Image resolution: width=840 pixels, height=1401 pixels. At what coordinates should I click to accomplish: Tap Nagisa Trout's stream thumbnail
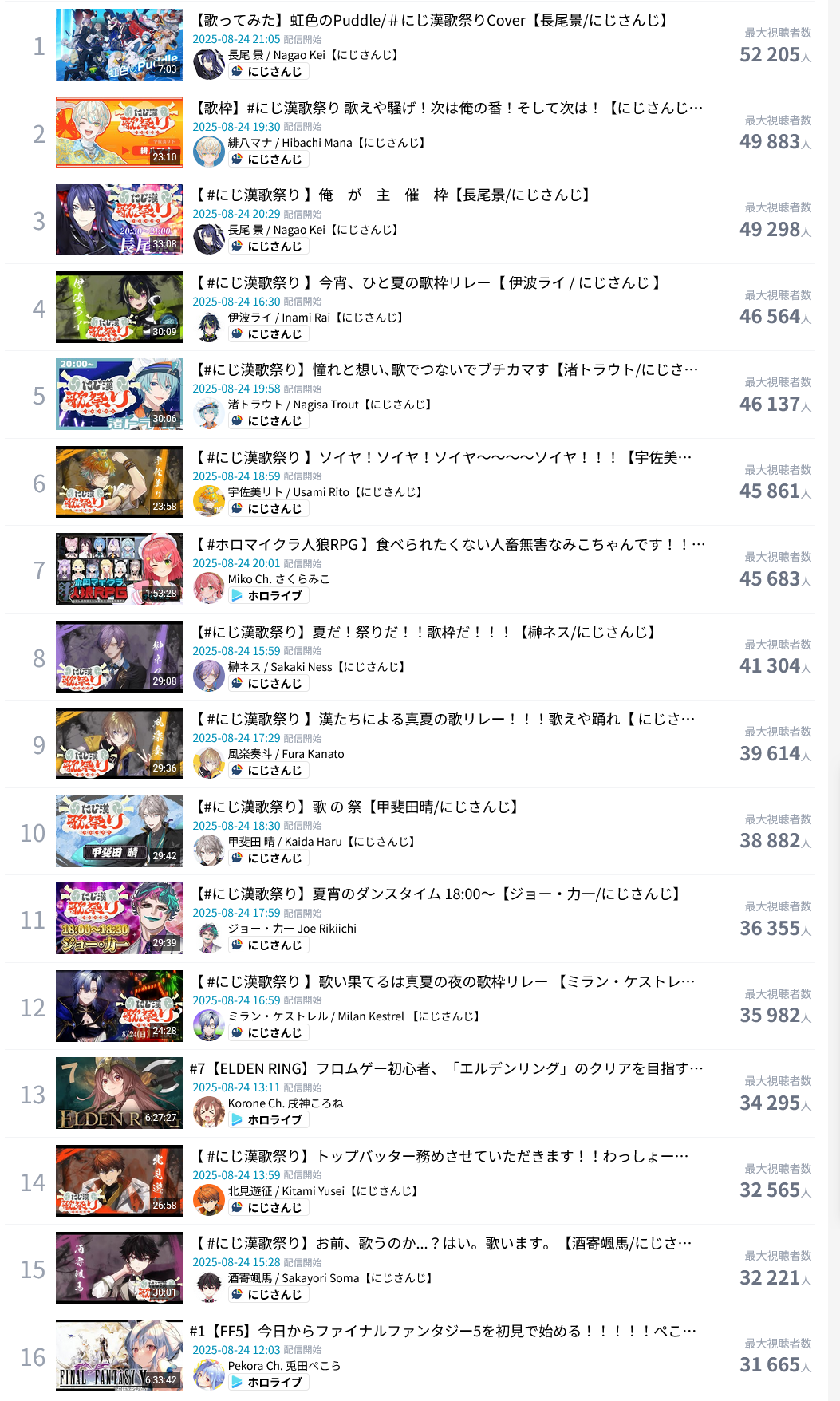tap(120, 395)
